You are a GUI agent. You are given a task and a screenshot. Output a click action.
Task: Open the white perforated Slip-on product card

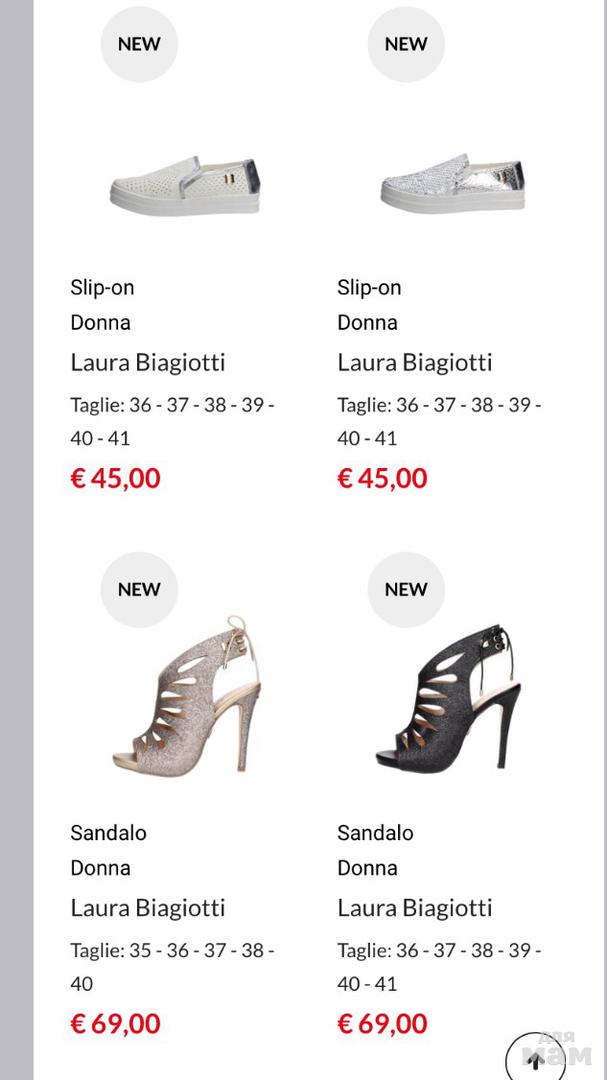point(184,183)
